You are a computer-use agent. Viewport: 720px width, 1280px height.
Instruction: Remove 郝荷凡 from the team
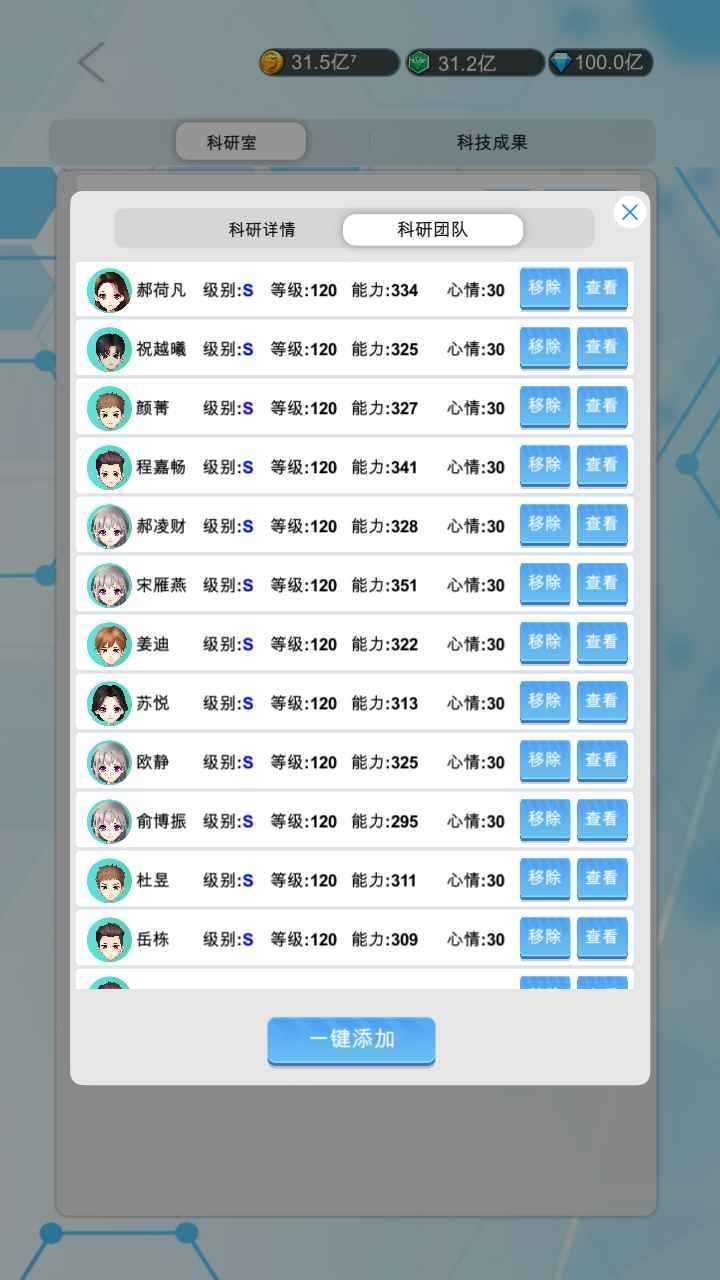(x=544, y=289)
